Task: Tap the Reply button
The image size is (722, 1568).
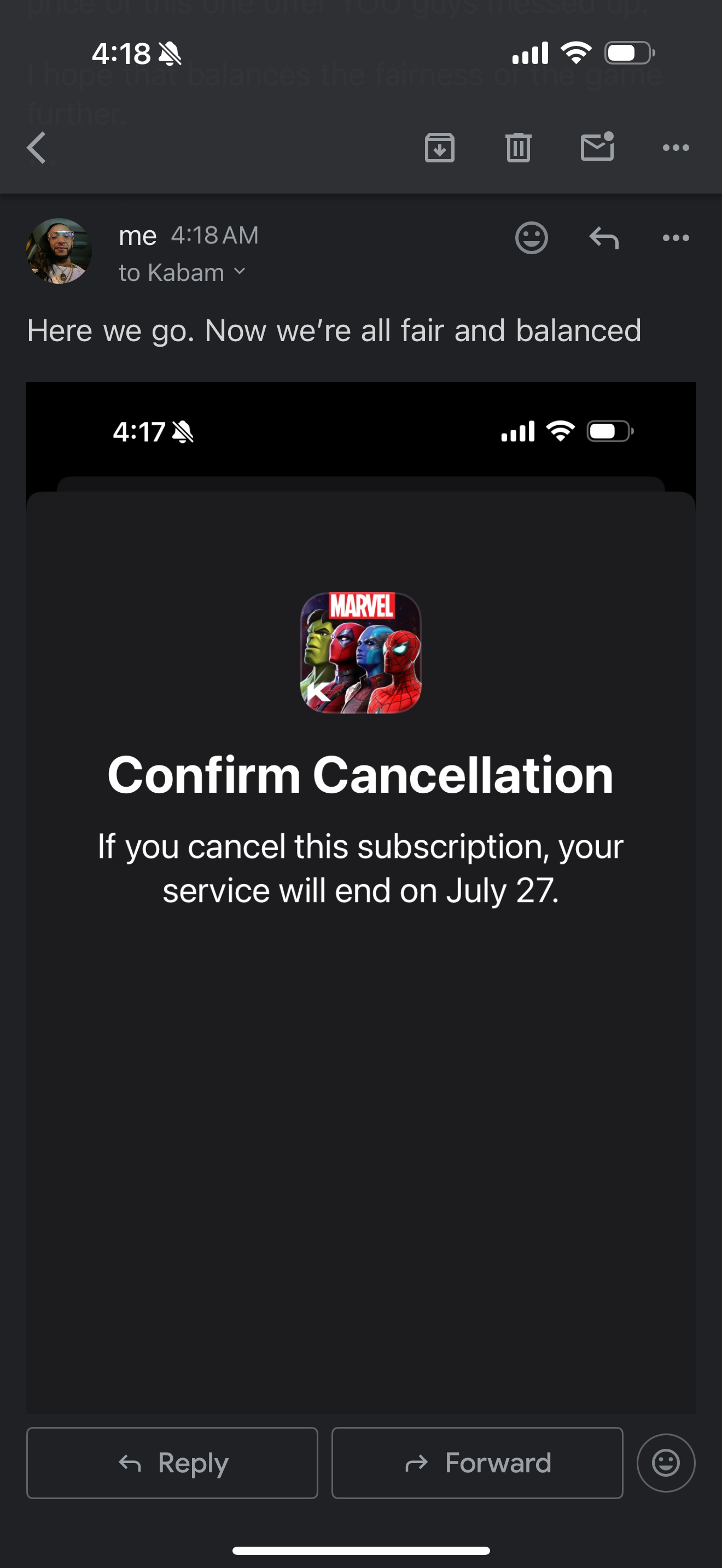Action: tap(172, 1462)
